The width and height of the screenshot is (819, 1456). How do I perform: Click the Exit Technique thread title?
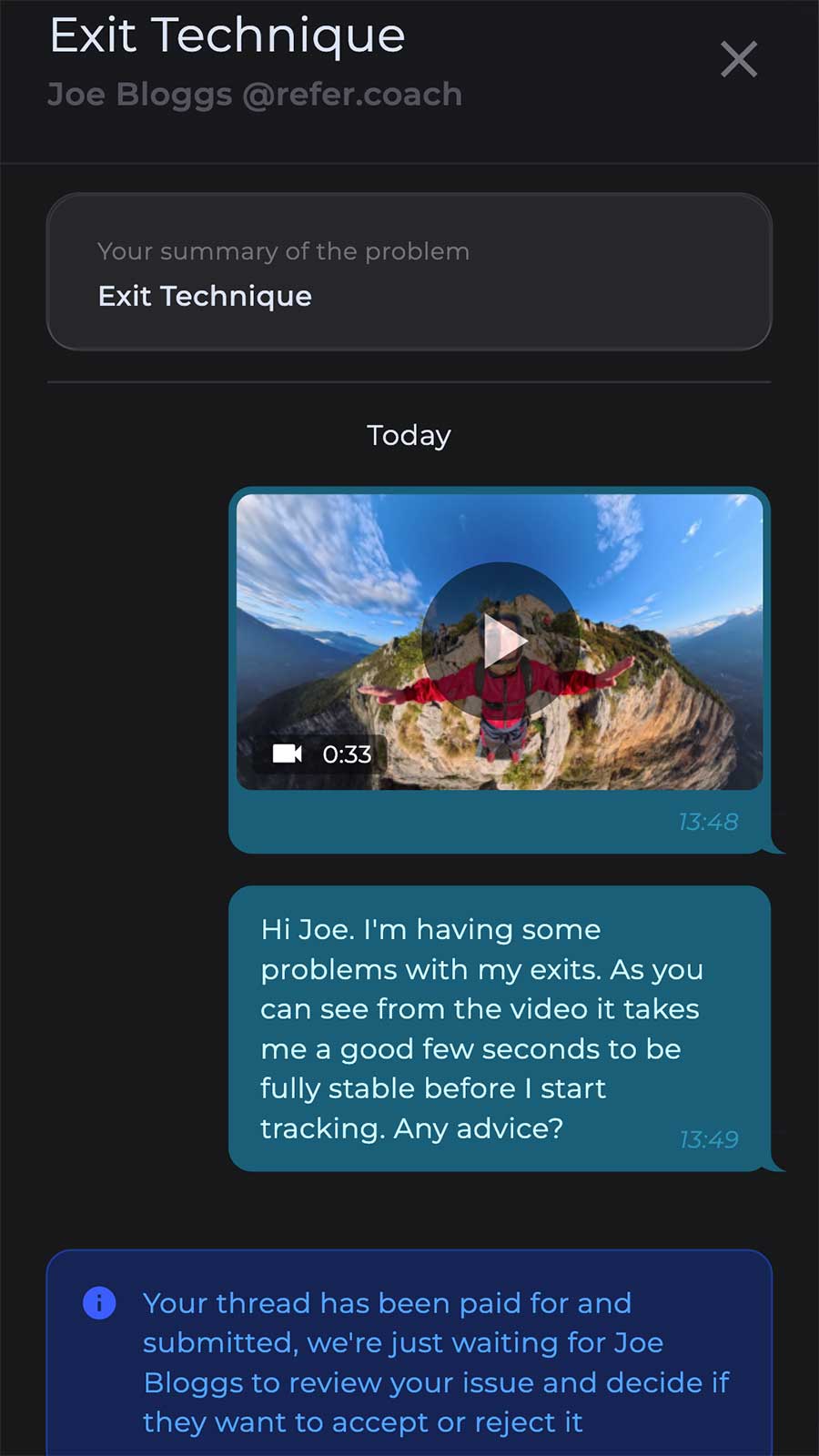pos(226,35)
